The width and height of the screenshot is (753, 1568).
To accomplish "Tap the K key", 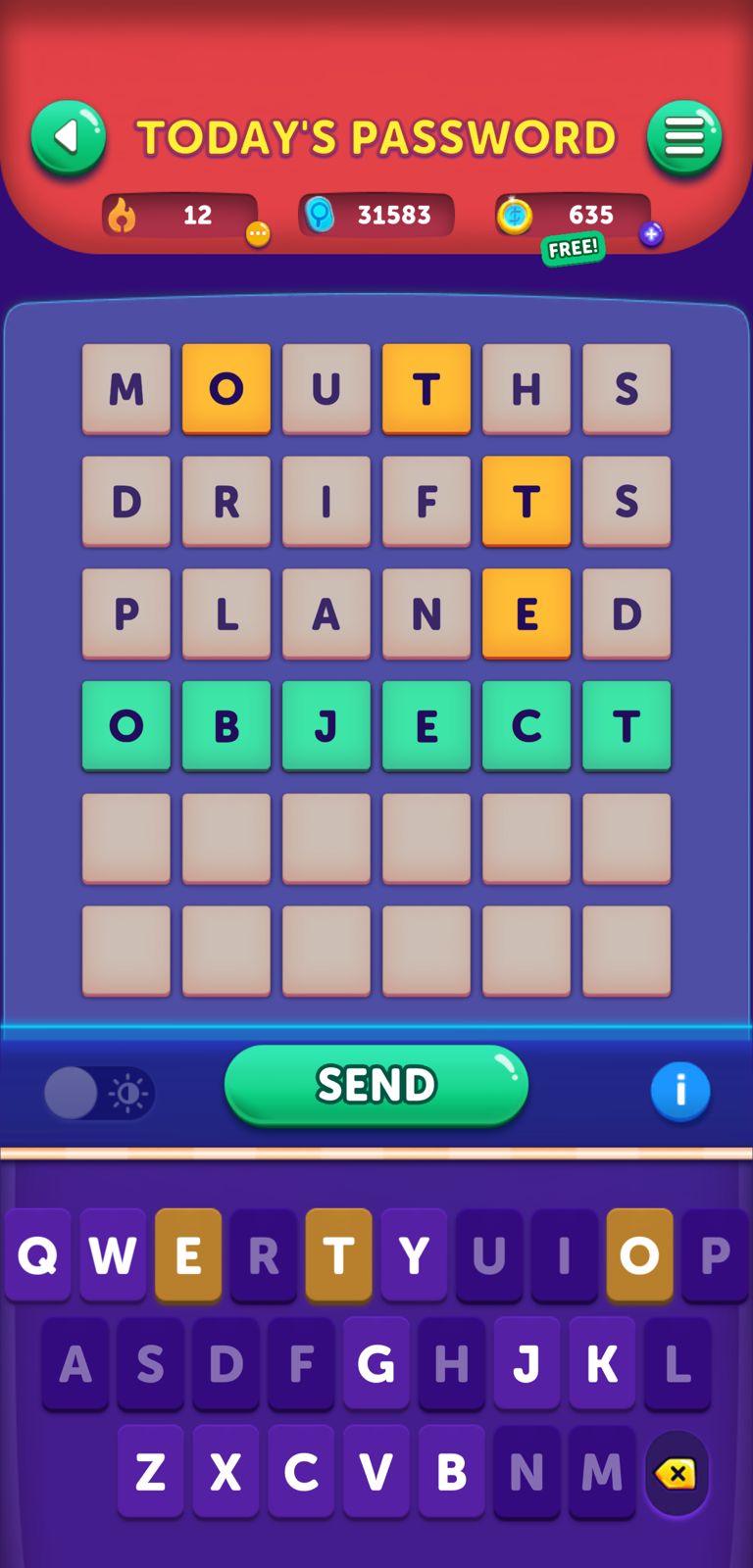I will [x=602, y=1363].
